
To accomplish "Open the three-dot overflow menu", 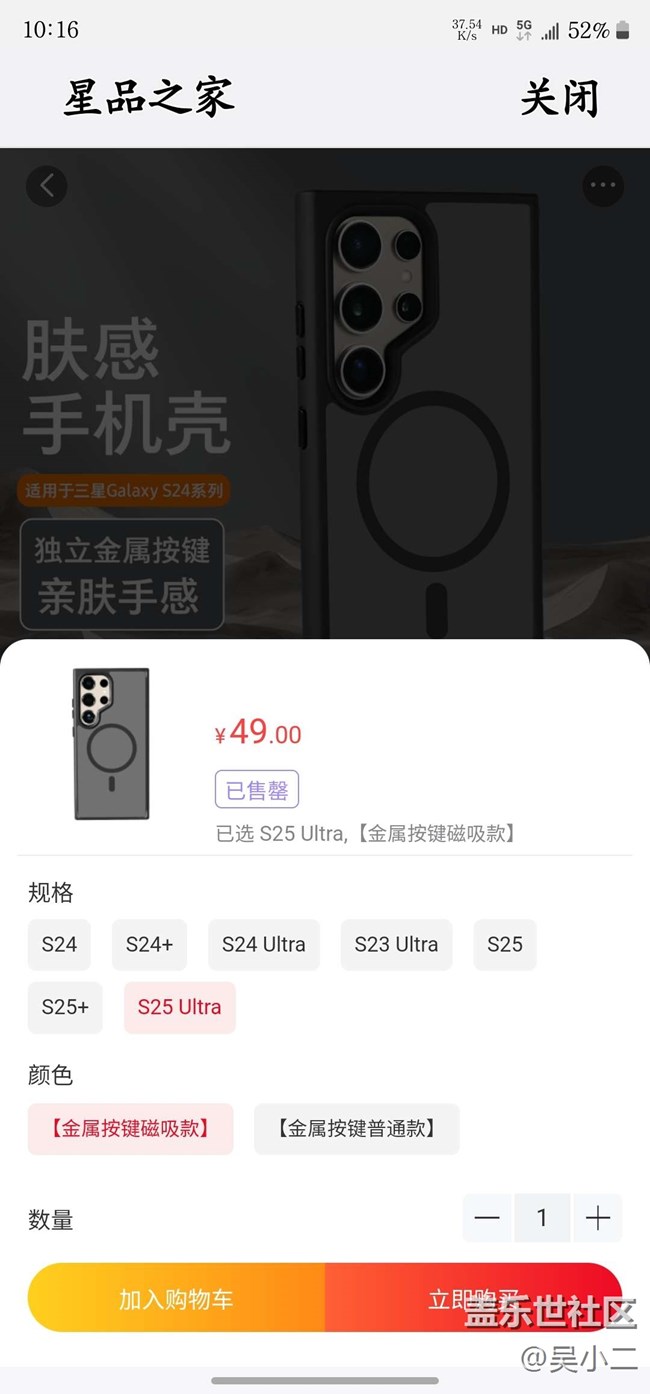I will tap(603, 186).
